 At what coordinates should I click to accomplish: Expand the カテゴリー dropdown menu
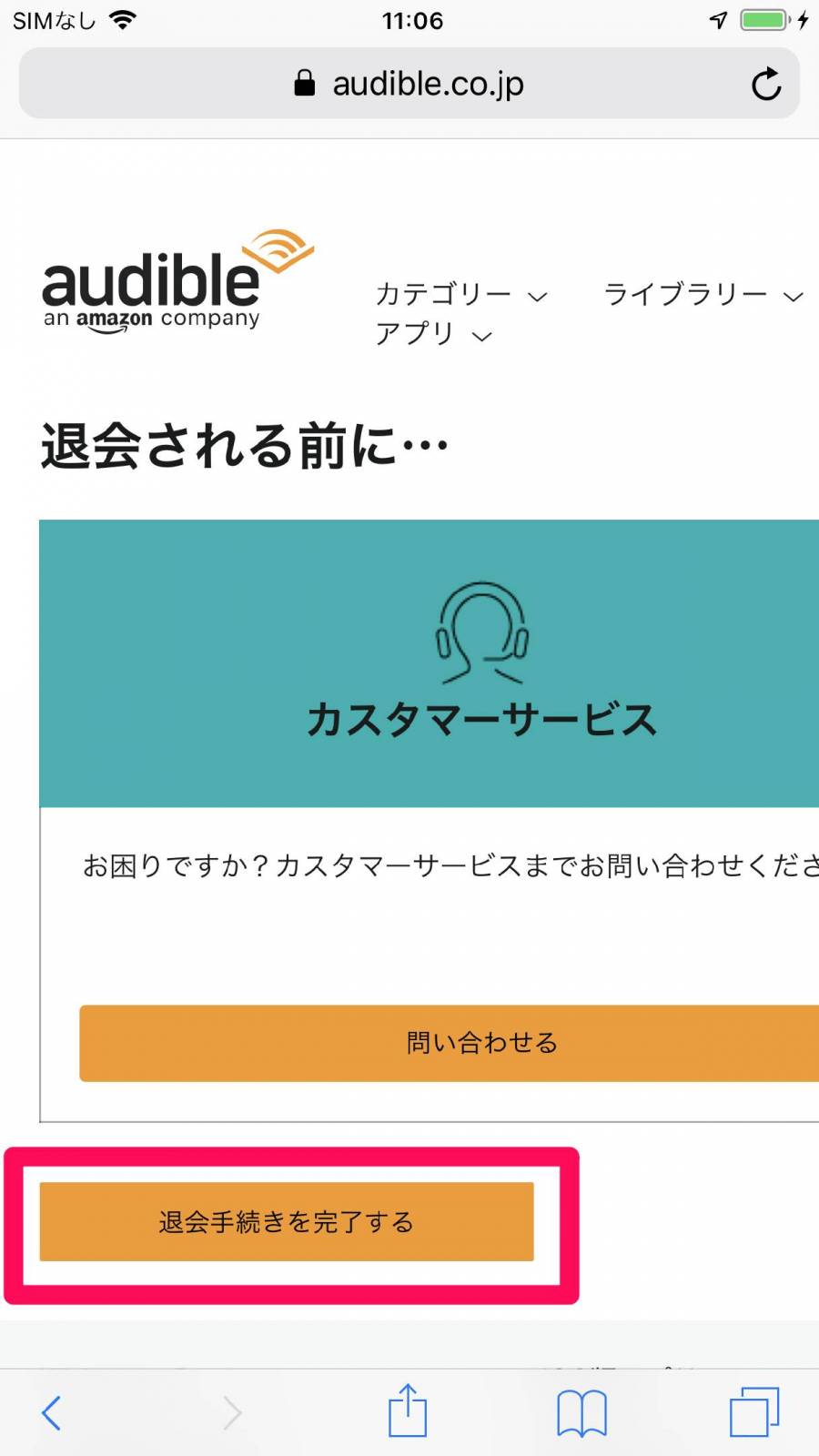pyautogui.click(x=460, y=295)
